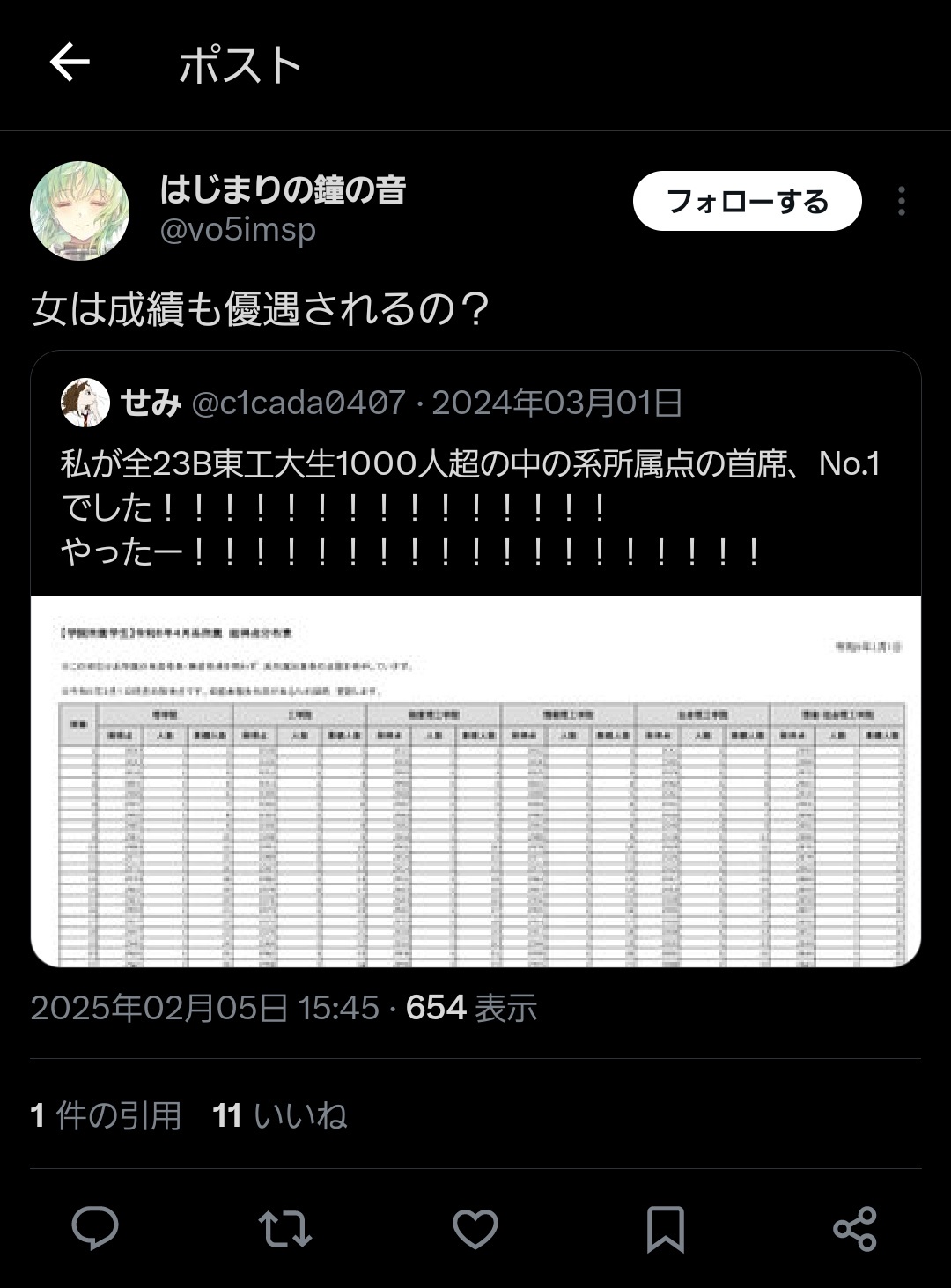Go back using the arrow icon
Screen dimensions: 951x1288
[70, 63]
